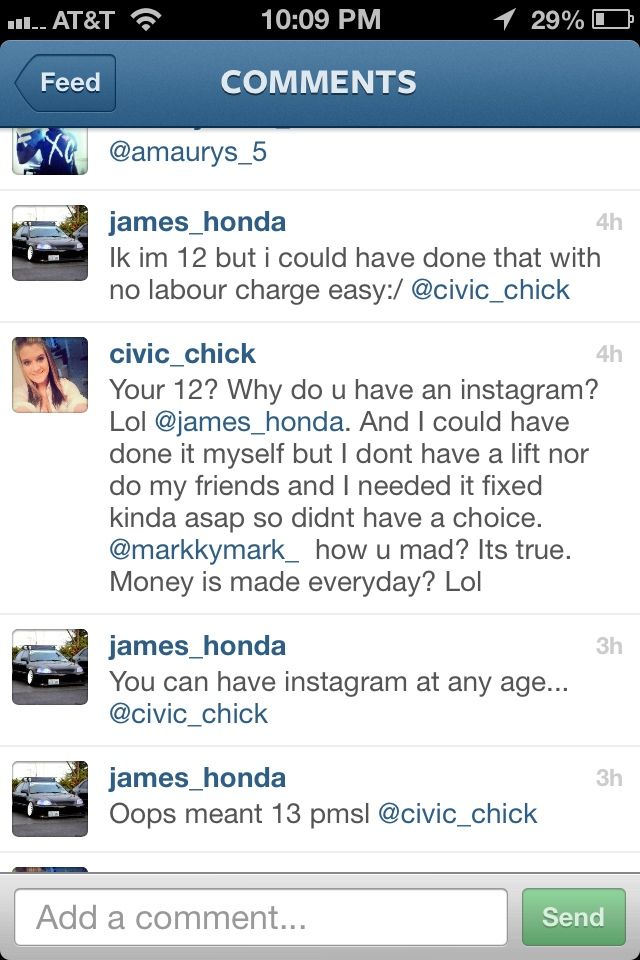This screenshot has width=640, height=960.
Task: Tap the avatar next to the 'any age' comment
Action: tap(49, 667)
